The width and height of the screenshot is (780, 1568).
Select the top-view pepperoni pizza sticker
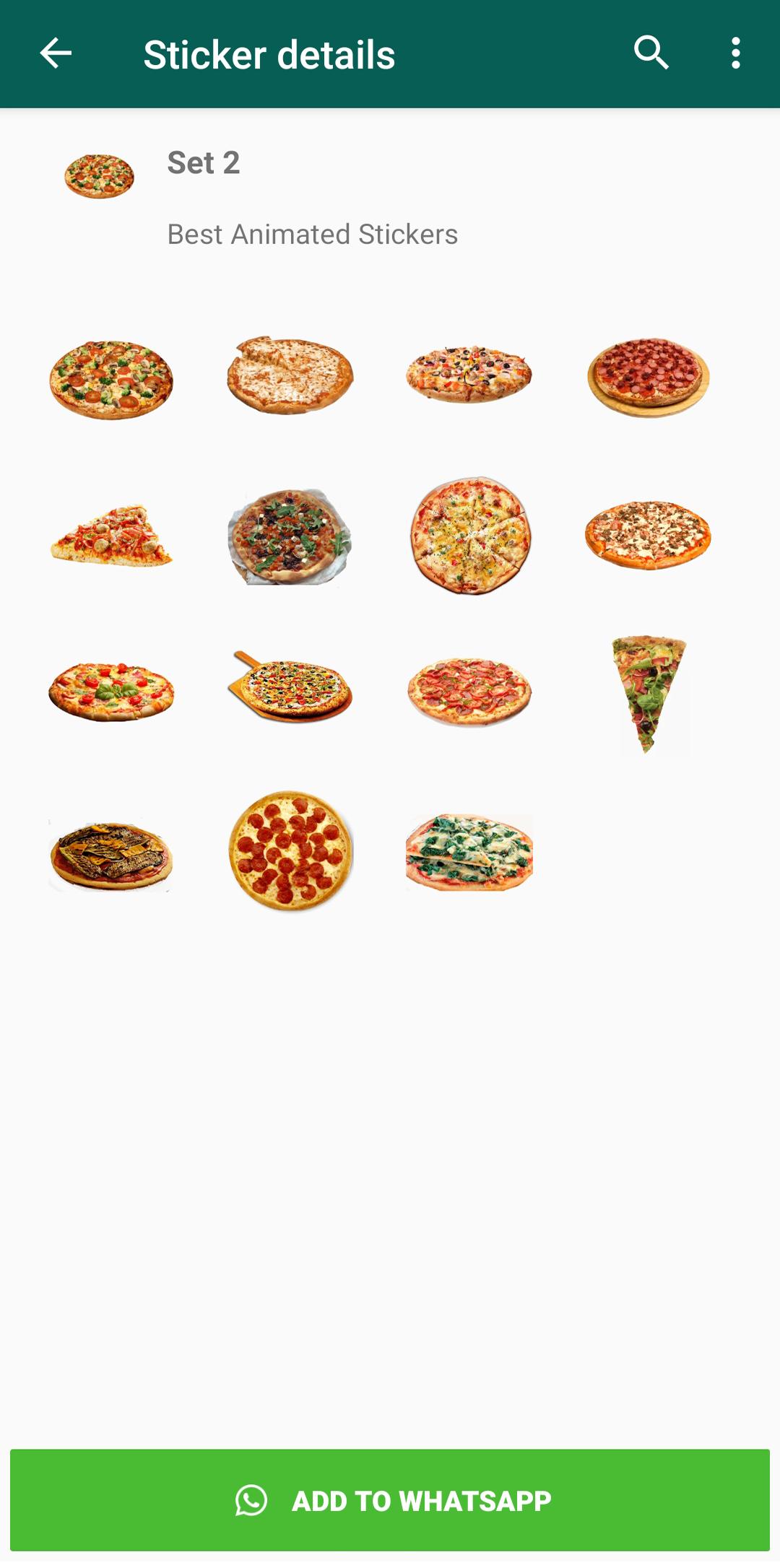tap(290, 850)
